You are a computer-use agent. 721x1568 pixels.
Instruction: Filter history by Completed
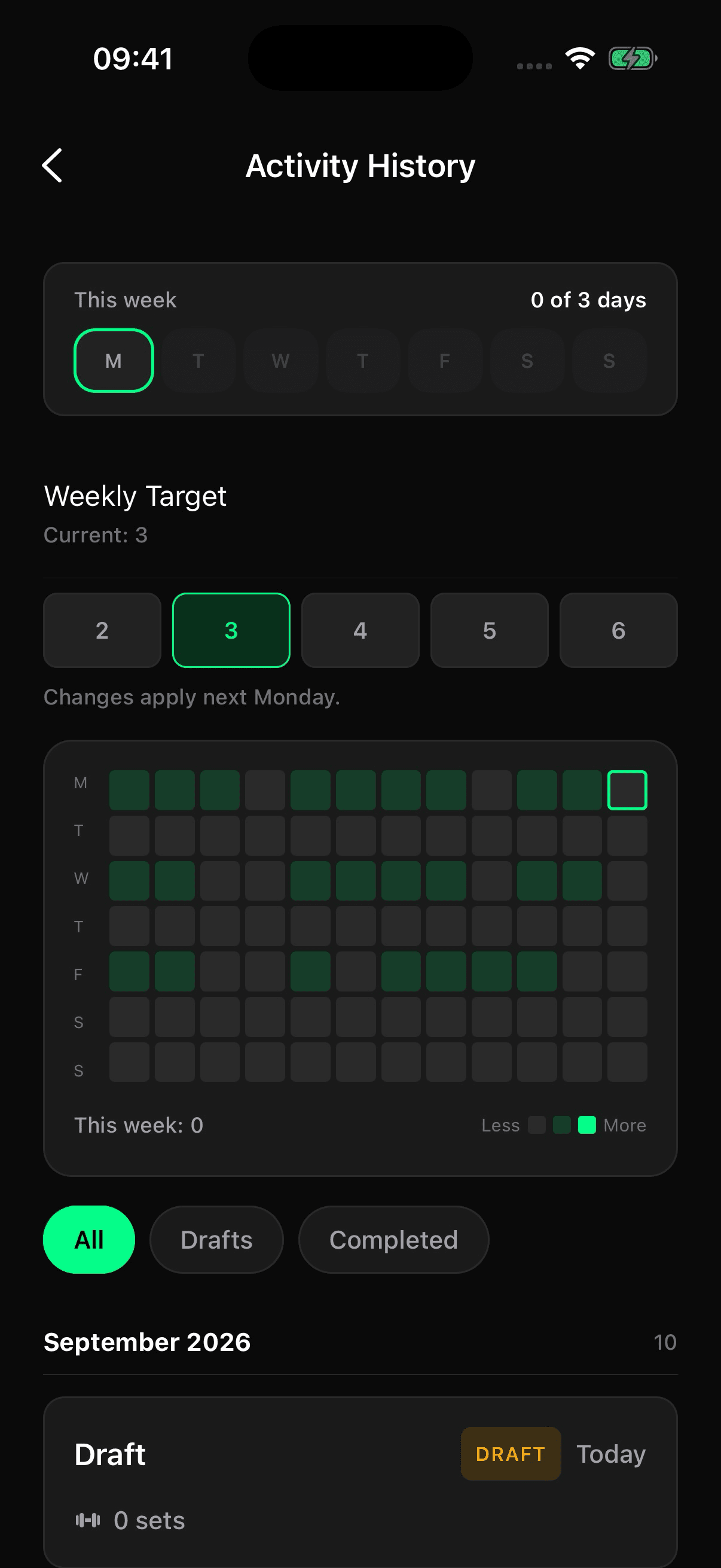pyautogui.click(x=393, y=1240)
